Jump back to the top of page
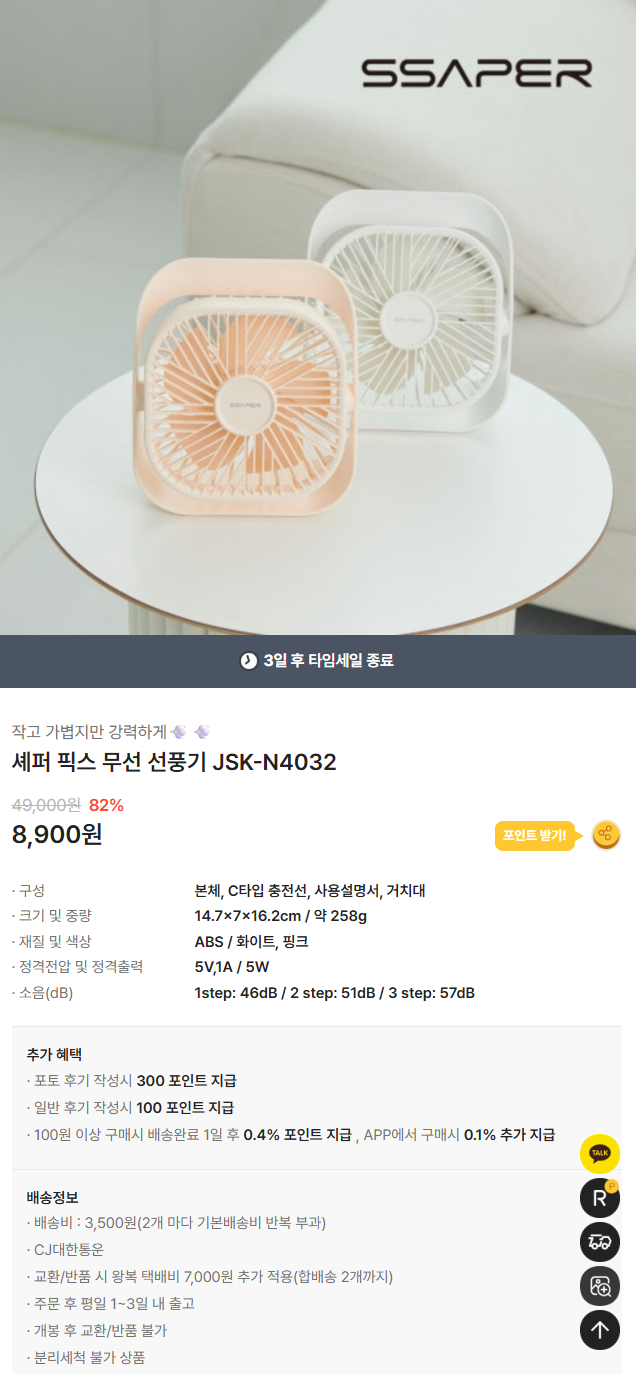Image resolution: width=636 pixels, height=1374 pixels. point(600,1329)
